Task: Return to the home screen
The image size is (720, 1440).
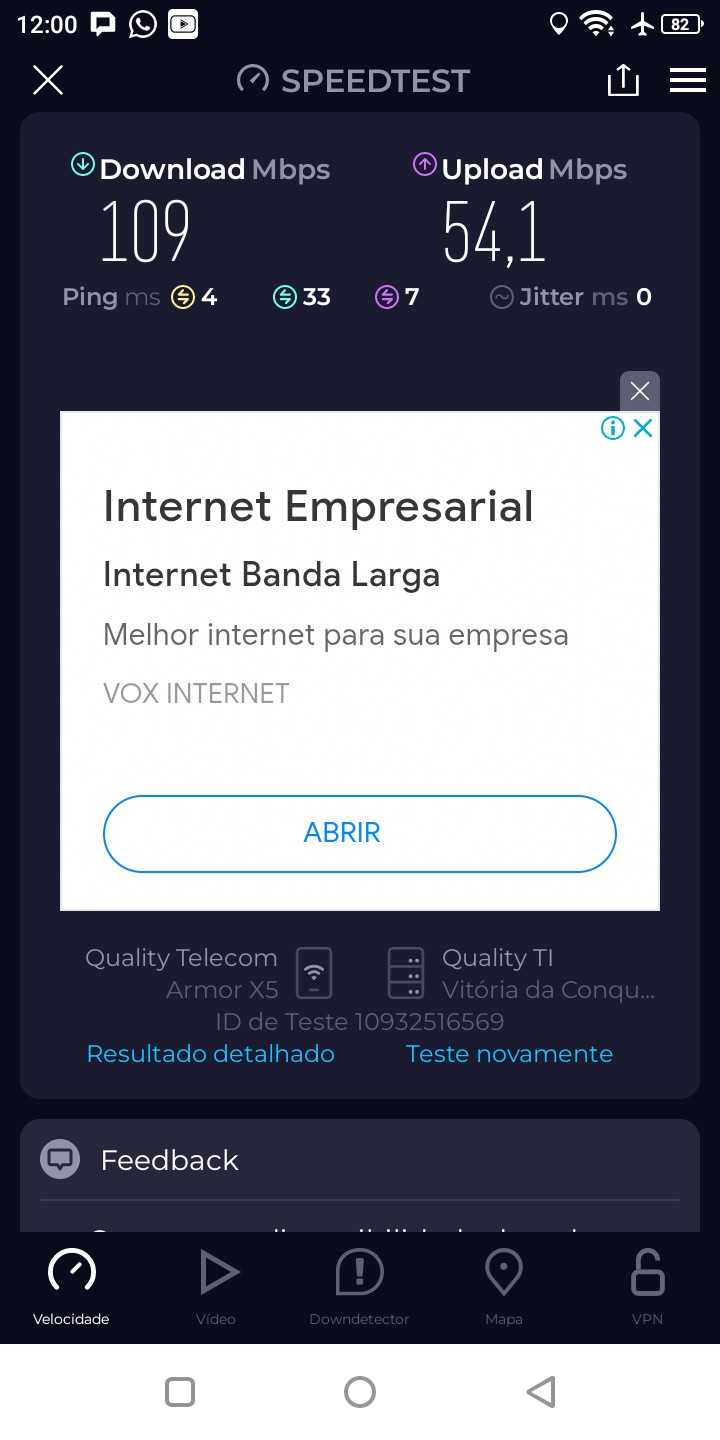Action: [x=360, y=1391]
